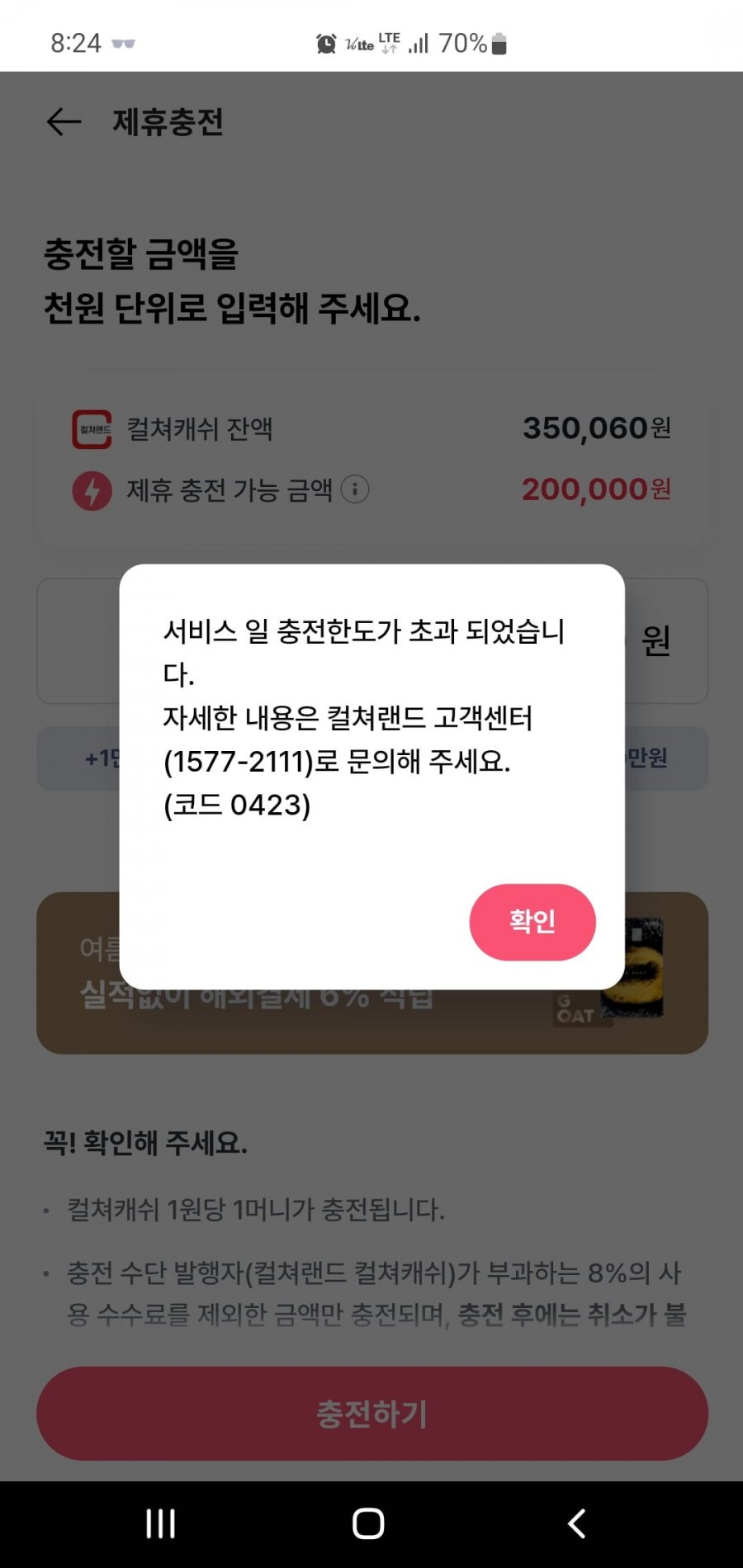Image resolution: width=743 pixels, height=1568 pixels.
Task: Confirm the dialog with 확인 button
Action: (x=532, y=922)
